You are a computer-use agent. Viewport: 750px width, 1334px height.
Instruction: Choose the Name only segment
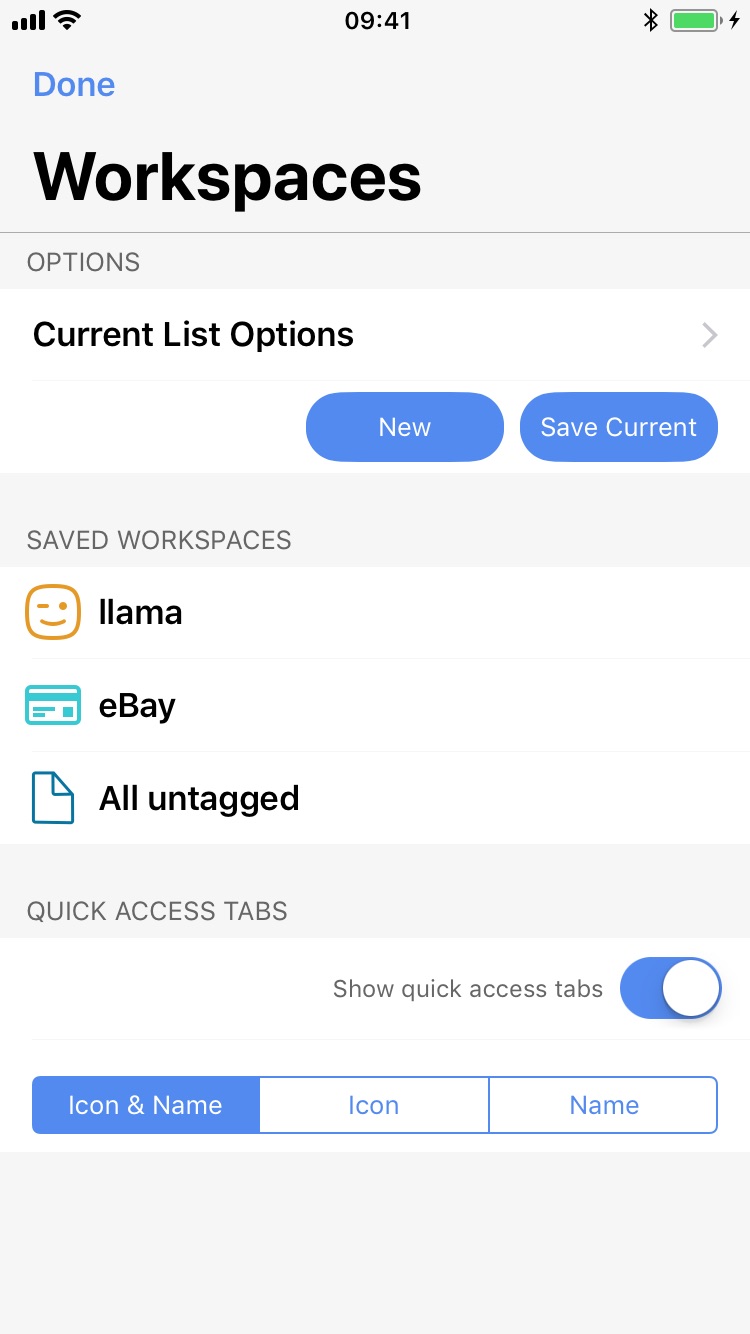click(603, 1105)
